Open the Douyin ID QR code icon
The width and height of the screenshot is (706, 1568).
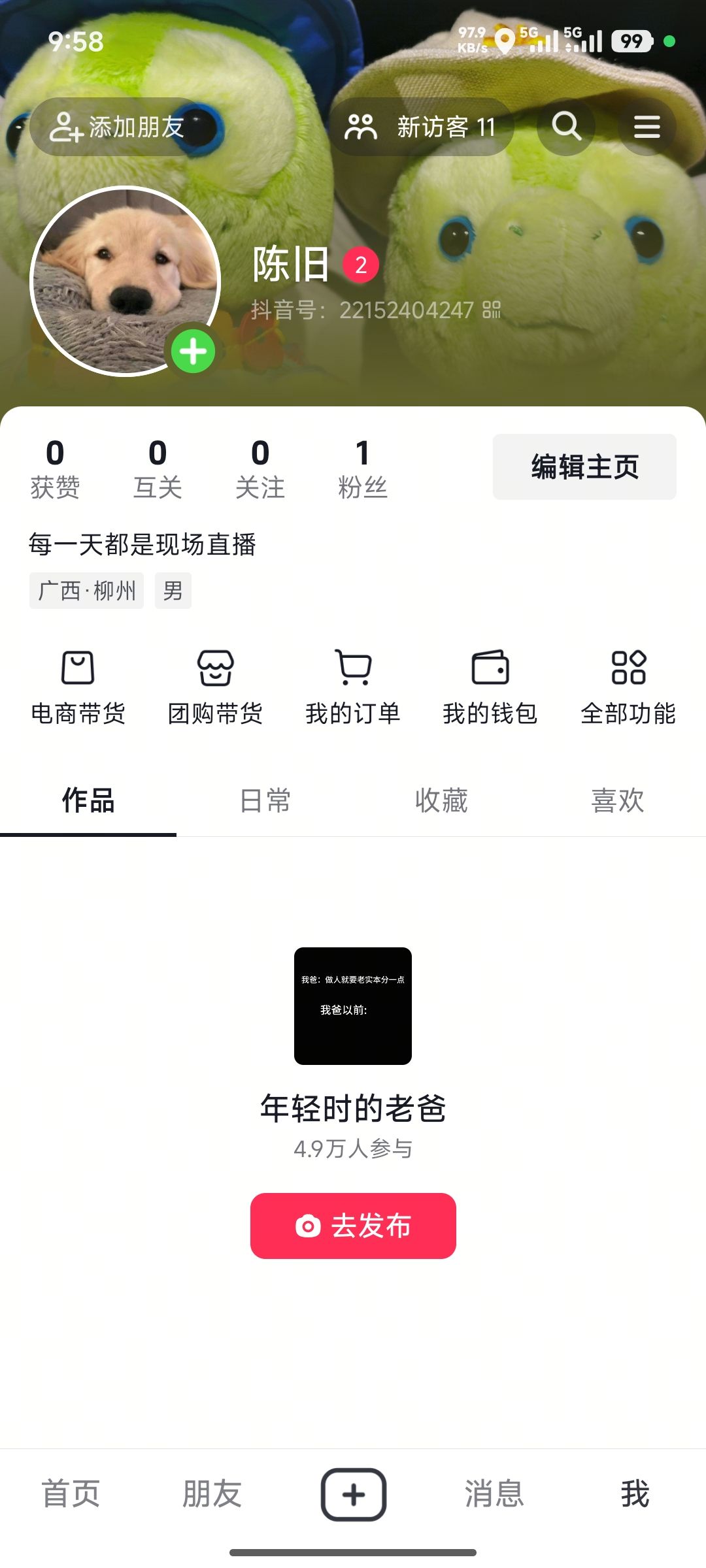pyautogui.click(x=492, y=310)
